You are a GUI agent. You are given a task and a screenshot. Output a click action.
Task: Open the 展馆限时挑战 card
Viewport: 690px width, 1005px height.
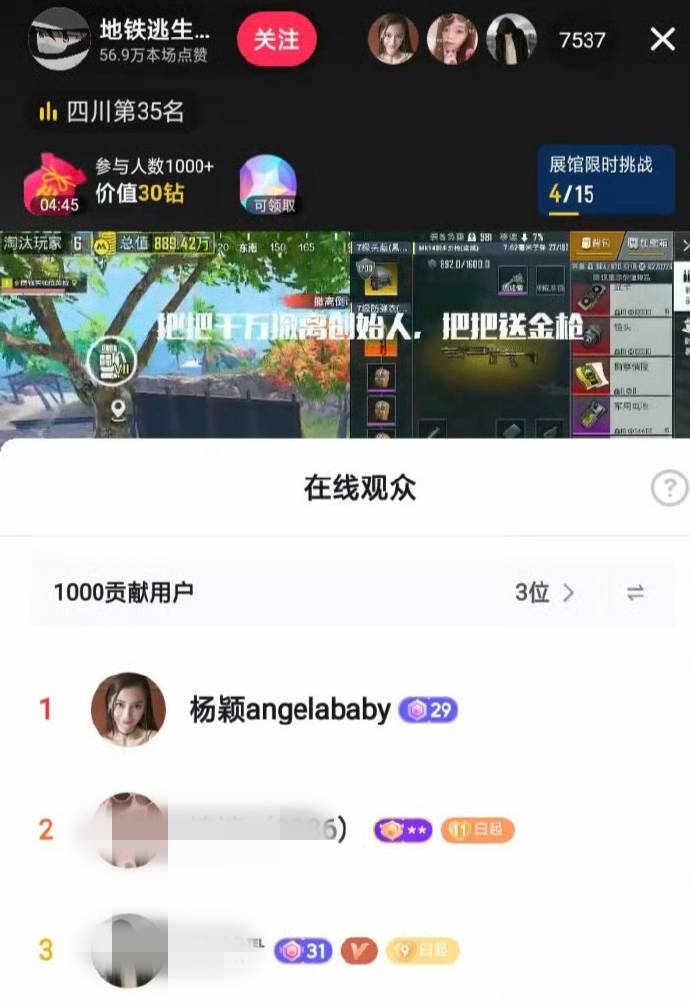[x=606, y=179]
